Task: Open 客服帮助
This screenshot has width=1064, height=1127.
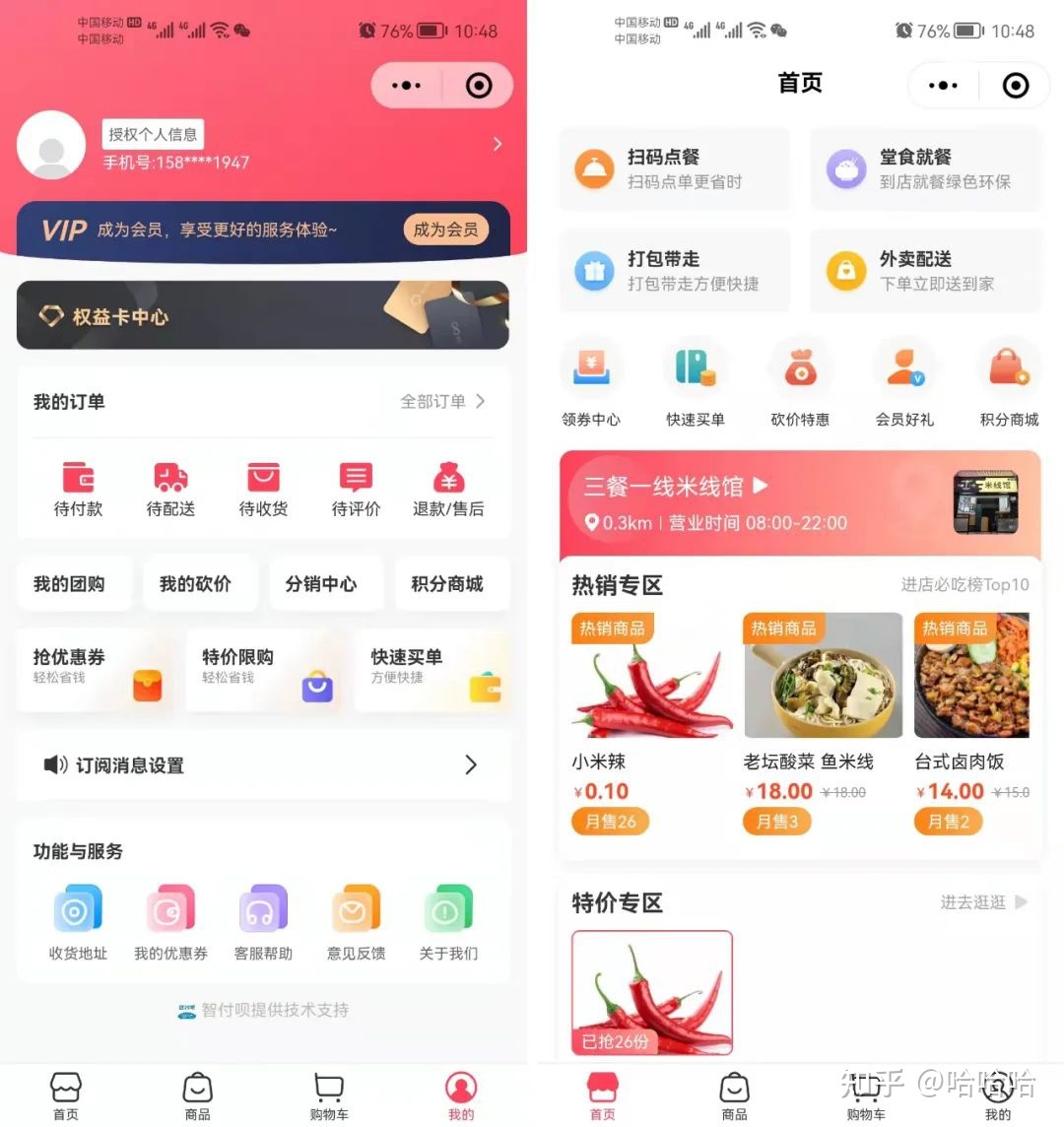Action: (x=263, y=922)
